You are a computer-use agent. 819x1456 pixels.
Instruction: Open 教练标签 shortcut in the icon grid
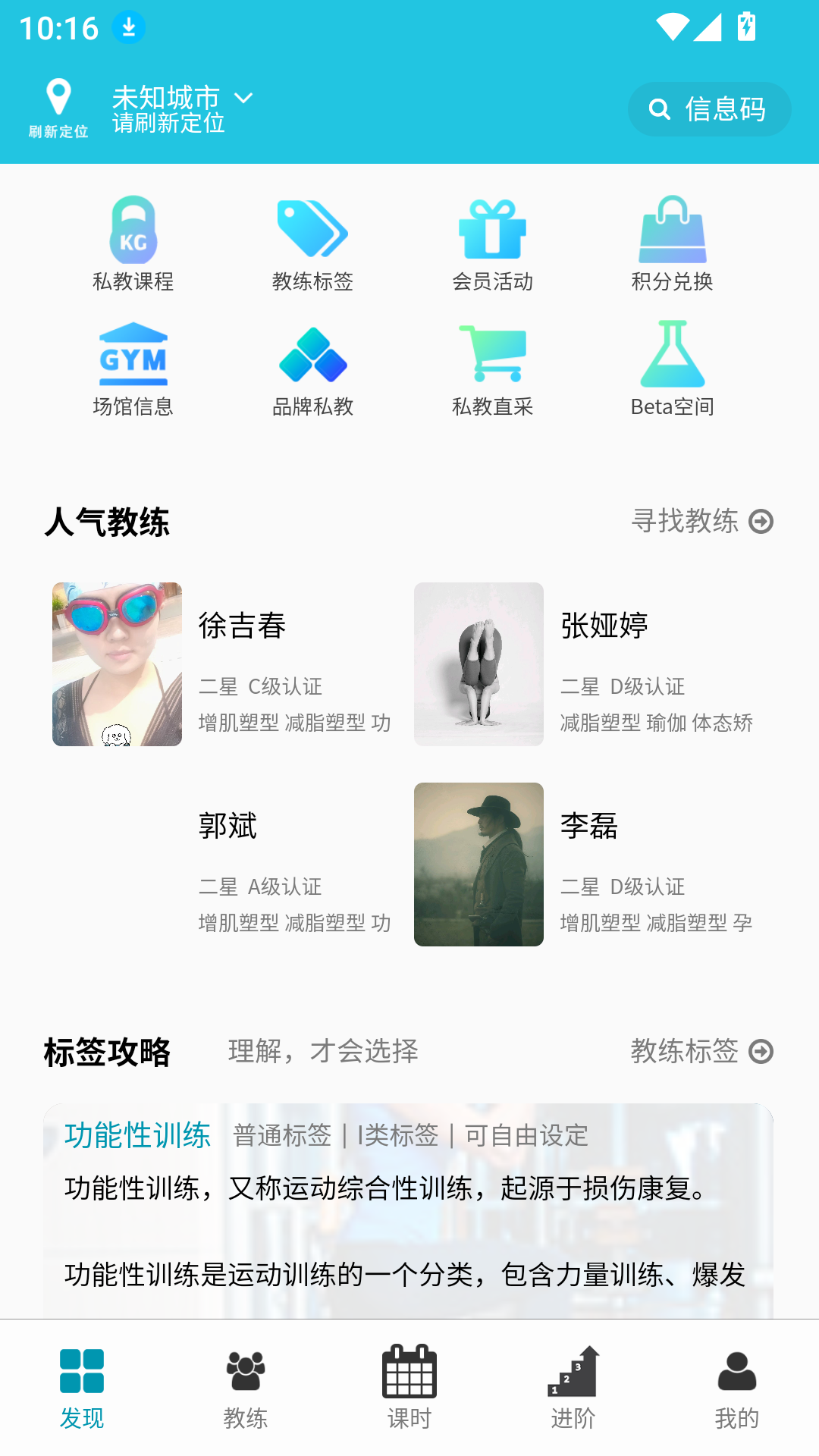click(x=312, y=244)
